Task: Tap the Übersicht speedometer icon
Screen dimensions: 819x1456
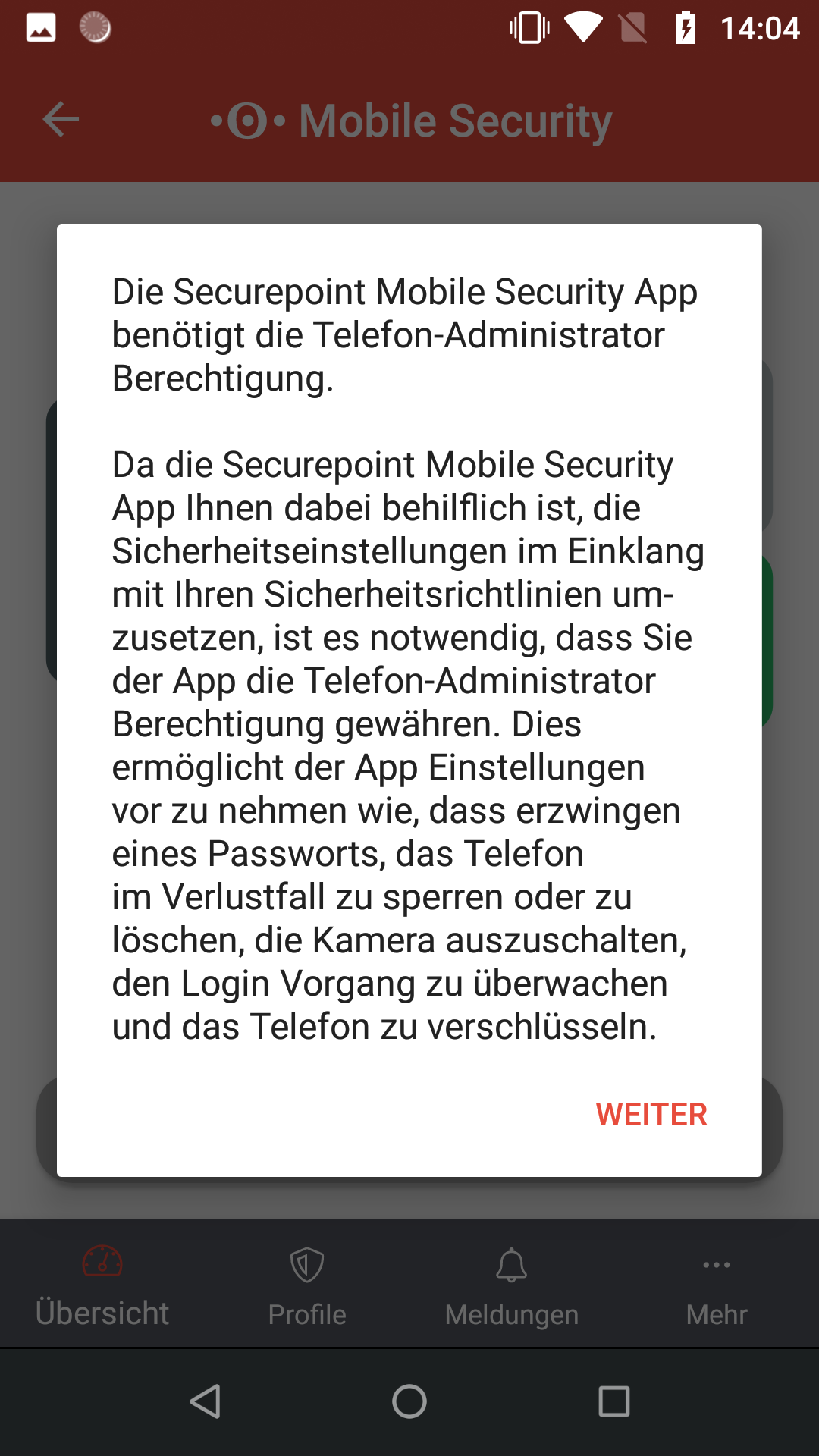Action: click(x=102, y=1261)
